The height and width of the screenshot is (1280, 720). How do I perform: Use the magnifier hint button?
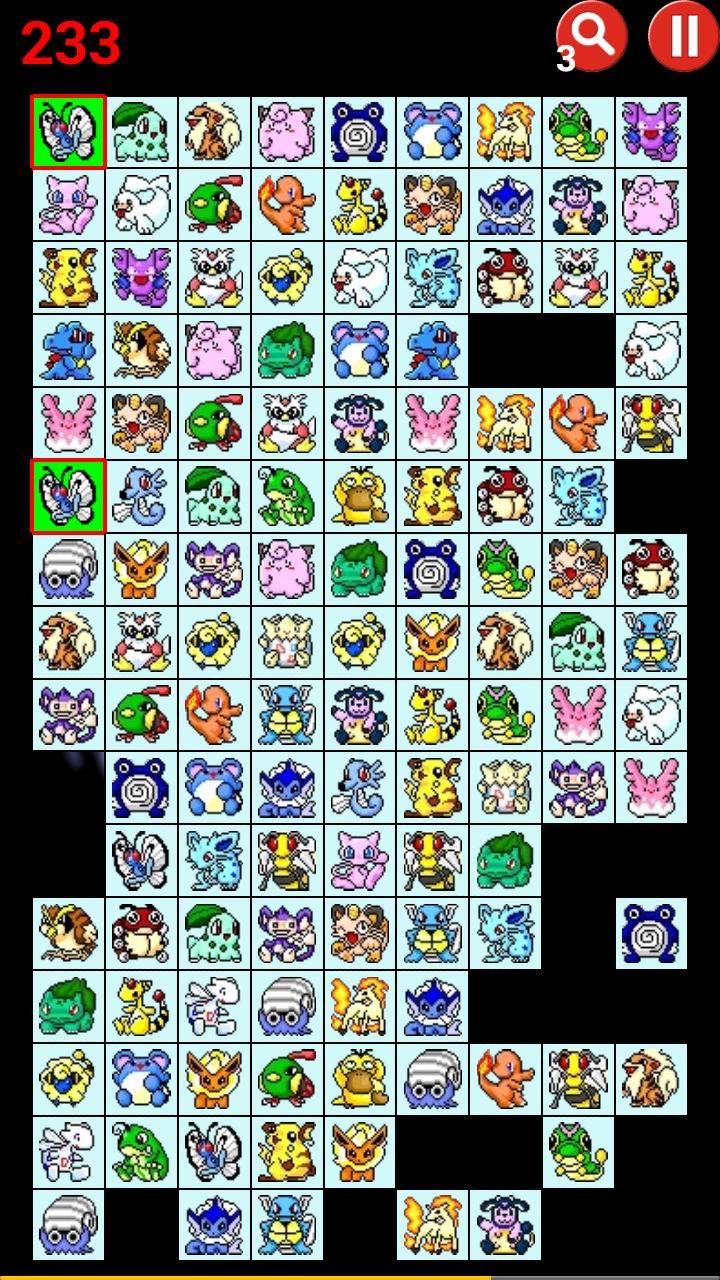591,36
